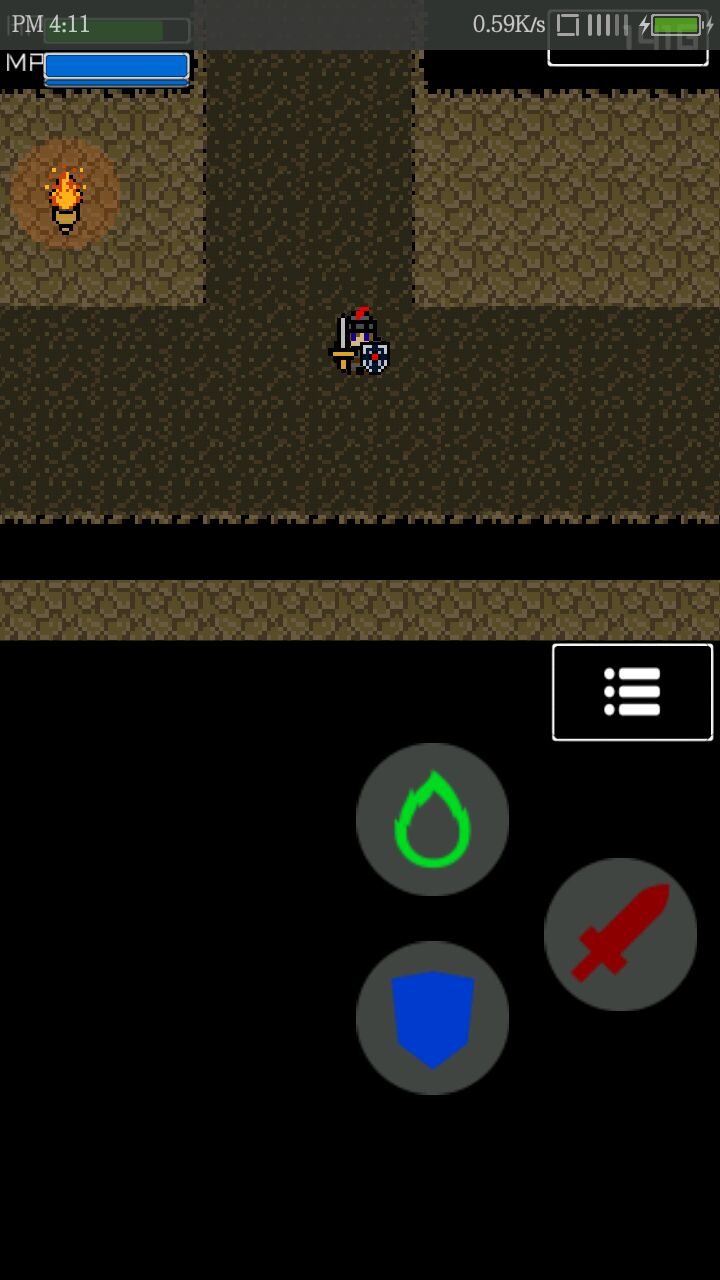This screenshot has width=720, height=1280.
Task: Attack with the red sword button
Action: tap(620, 934)
